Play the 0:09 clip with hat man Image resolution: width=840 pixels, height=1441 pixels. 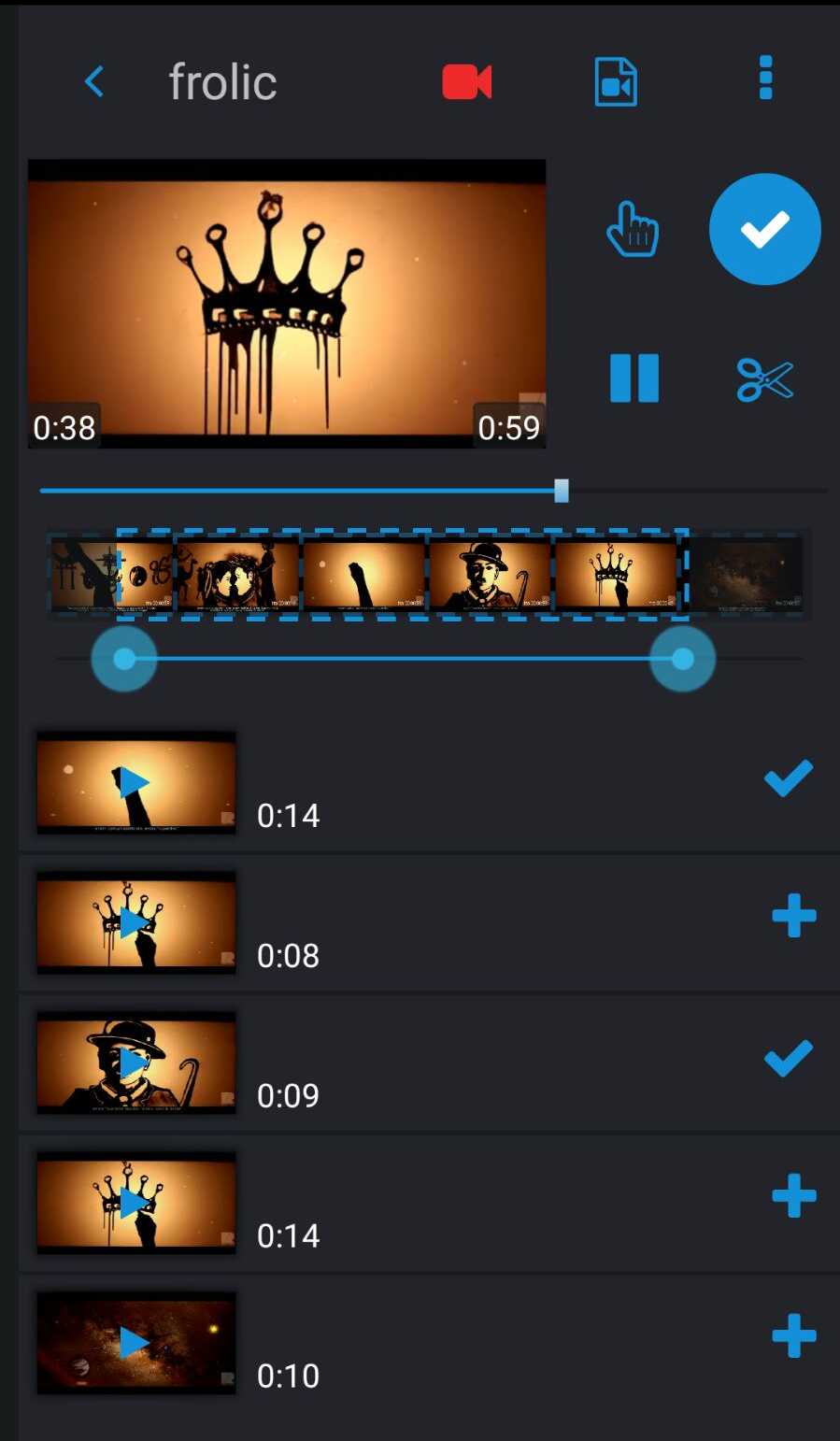[x=135, y=1063]
